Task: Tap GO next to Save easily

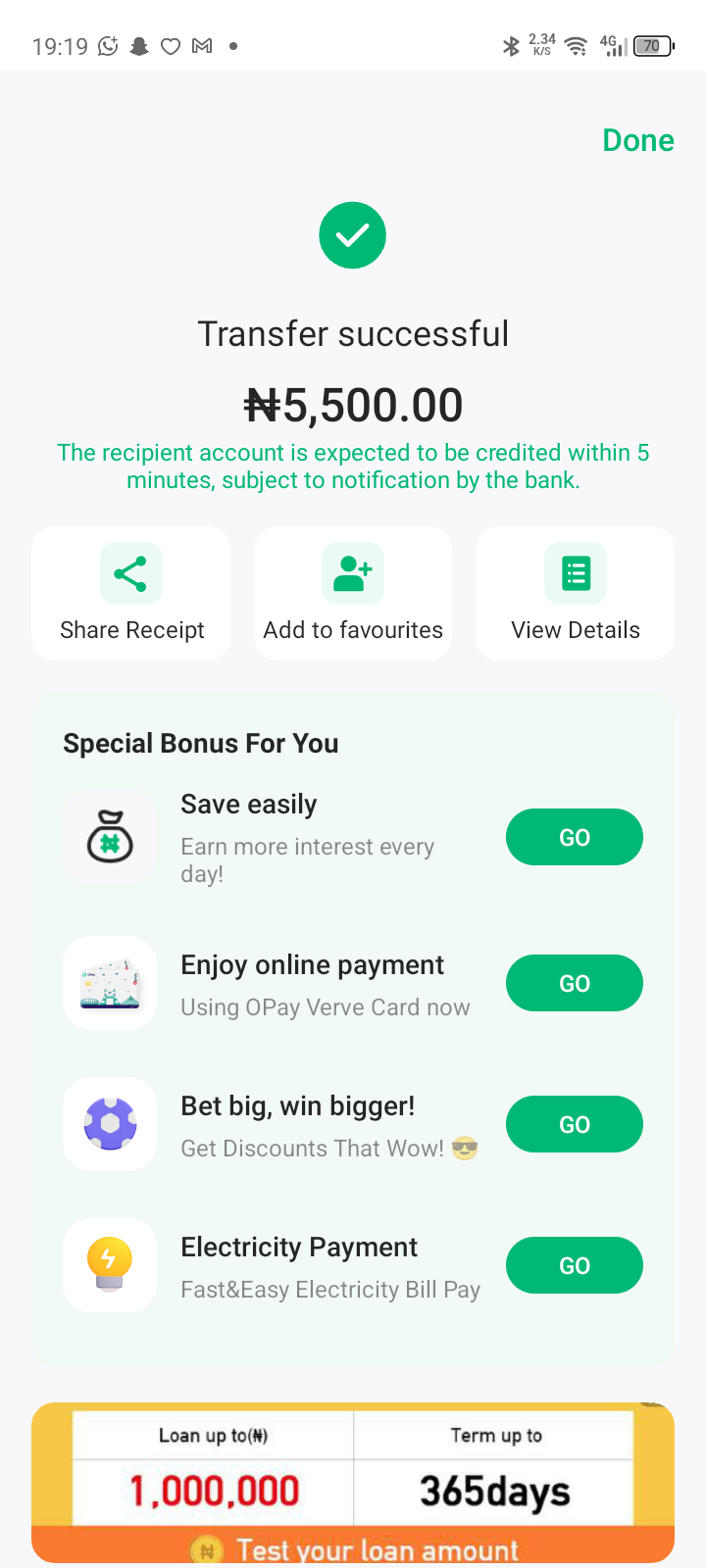Action: click(574, 838)
